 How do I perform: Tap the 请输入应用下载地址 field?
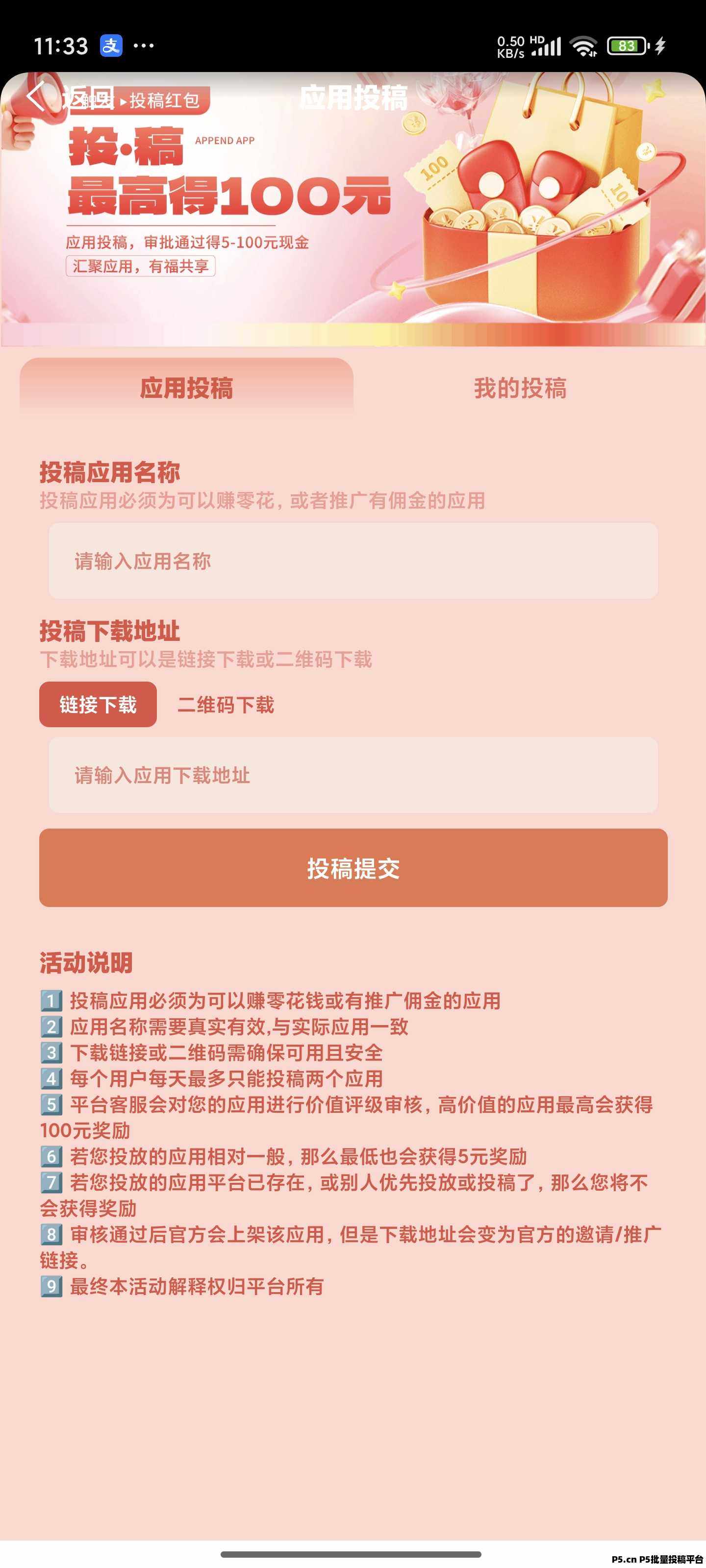[x=353, y=775]
